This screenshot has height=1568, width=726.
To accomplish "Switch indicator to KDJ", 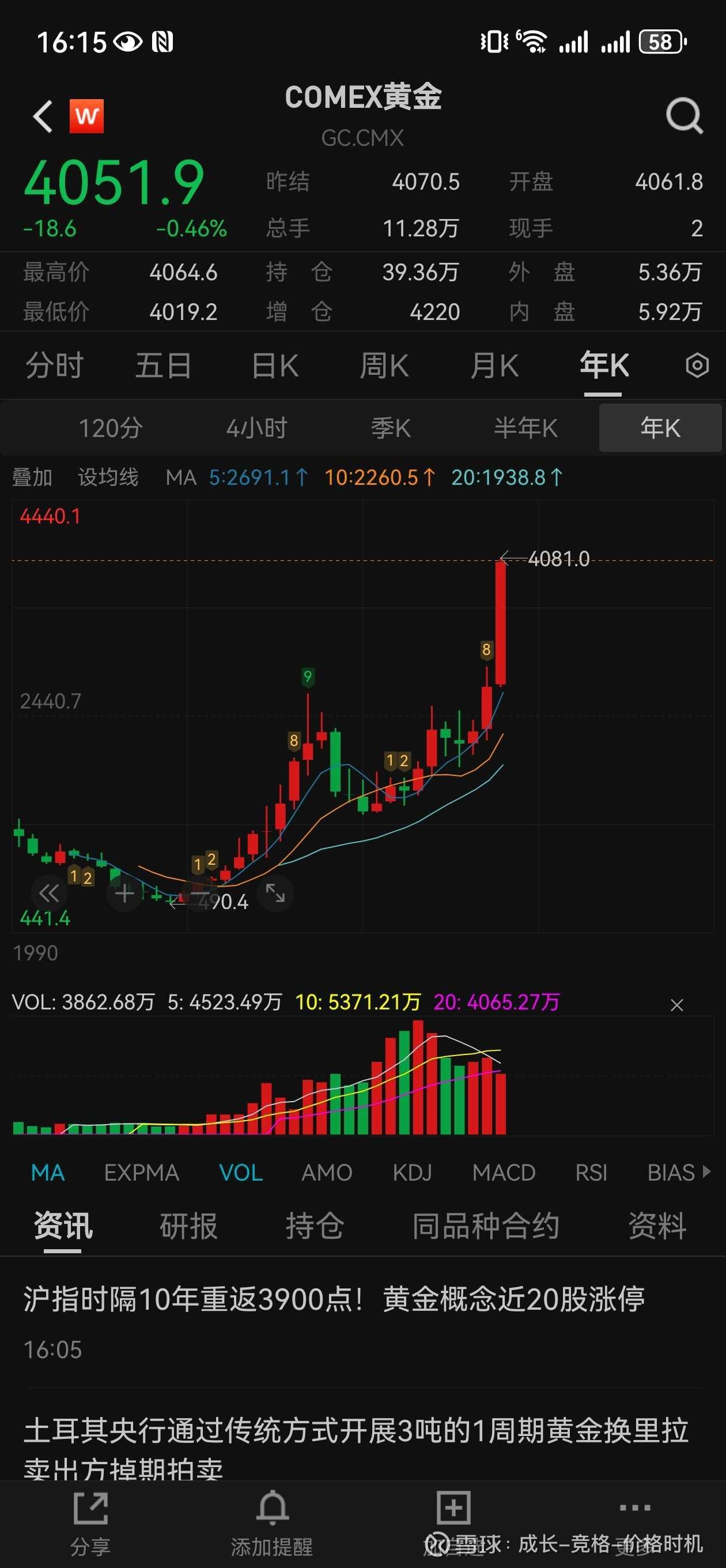I will click(412, 1173).
